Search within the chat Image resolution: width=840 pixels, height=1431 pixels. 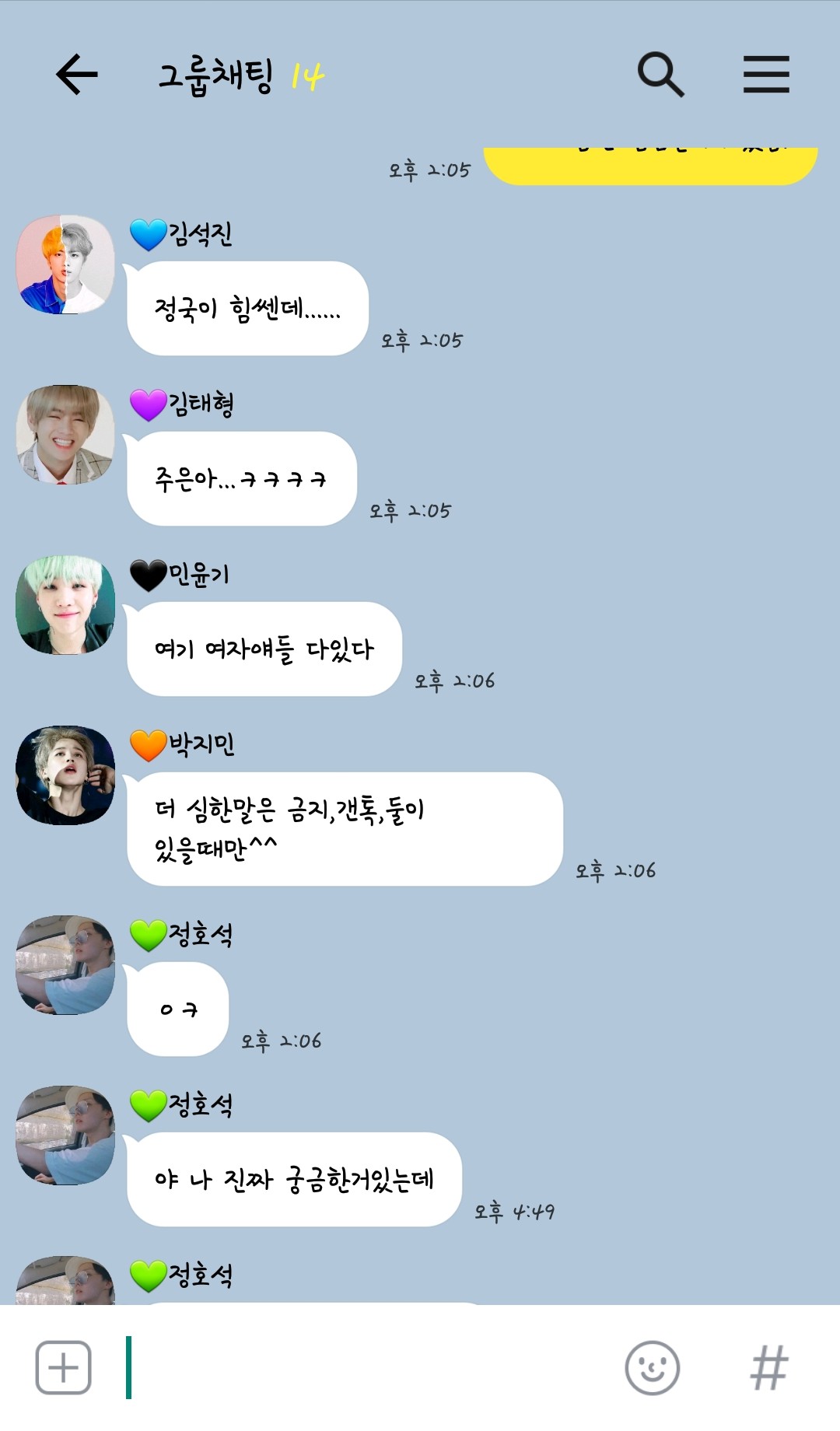pos(660,75)
